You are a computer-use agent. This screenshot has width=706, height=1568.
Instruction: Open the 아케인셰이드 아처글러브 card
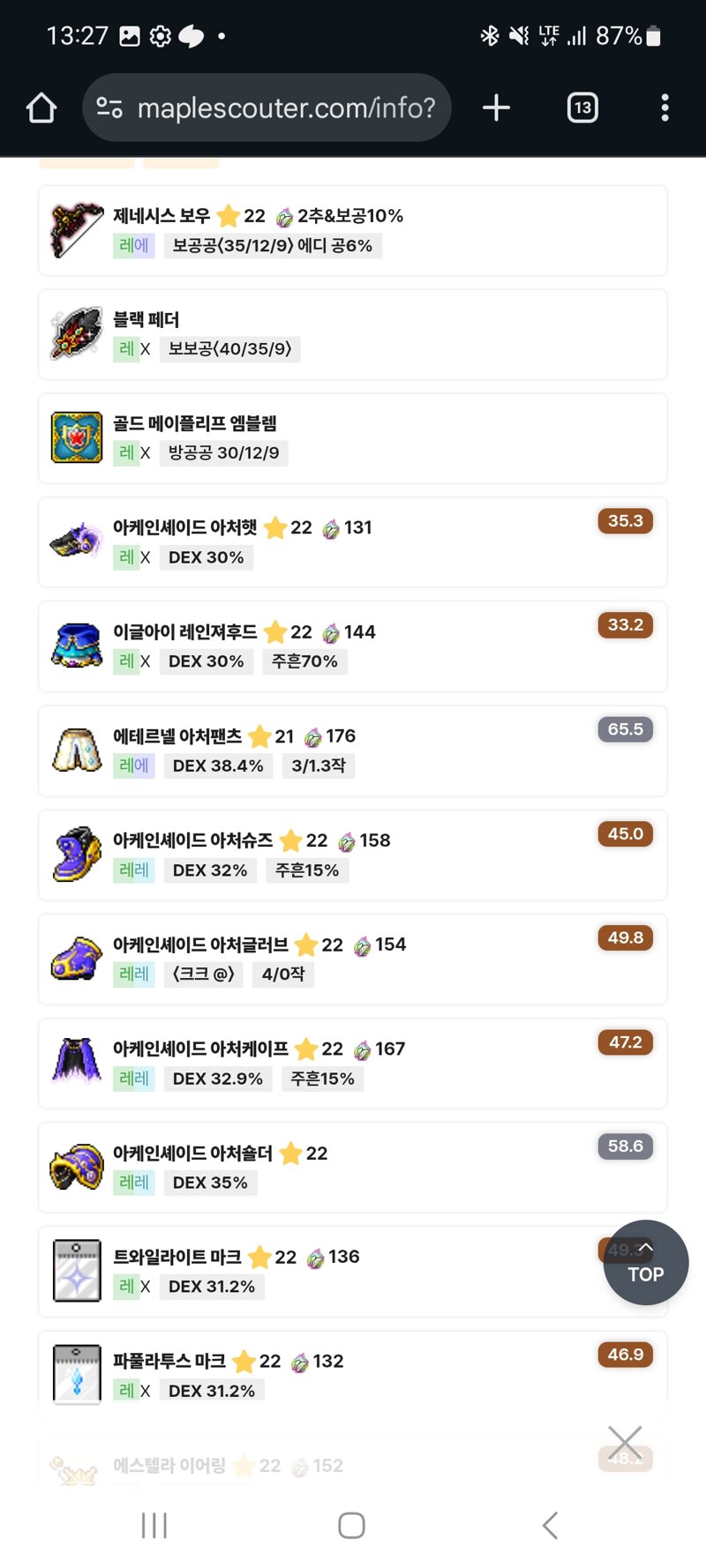353,959
